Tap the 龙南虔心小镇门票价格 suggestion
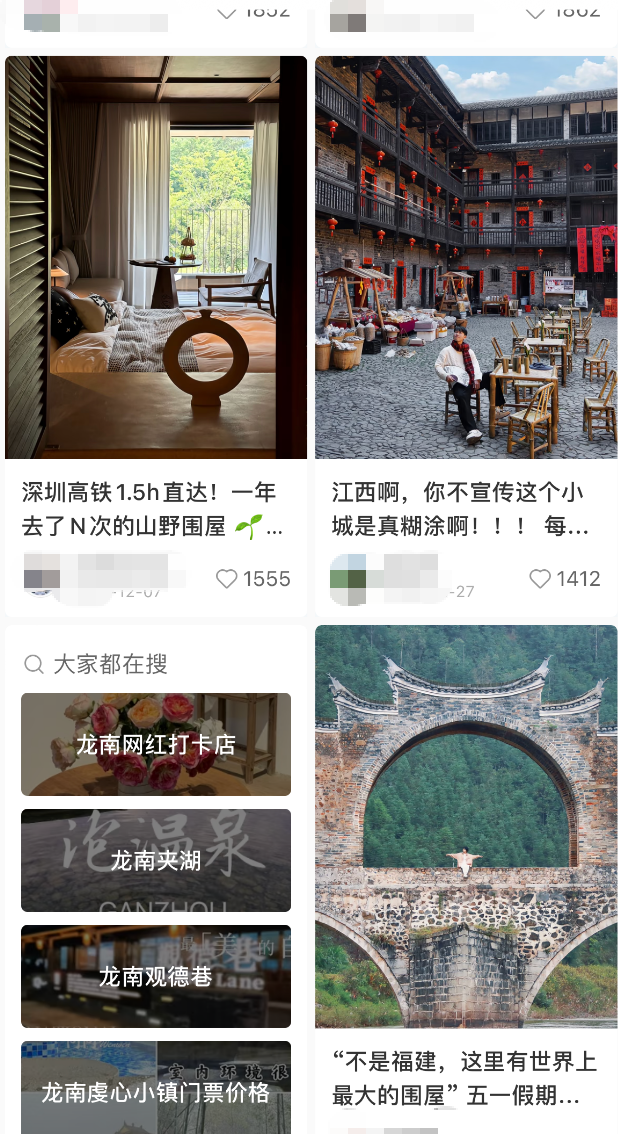 156,1090
